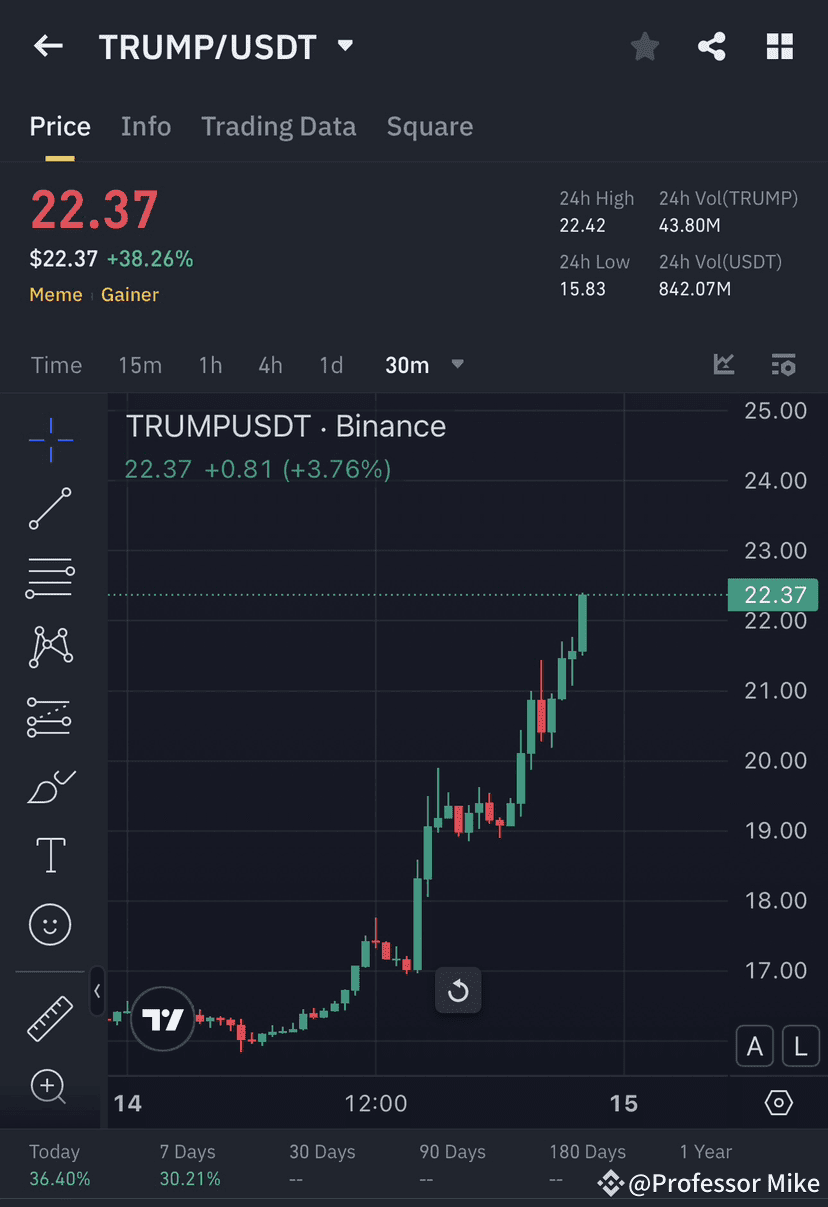This screenshot has height=1207, width=828.
Task: Open the trading pair dropdown
Action: pyautogui.click(x=344, y=46)
